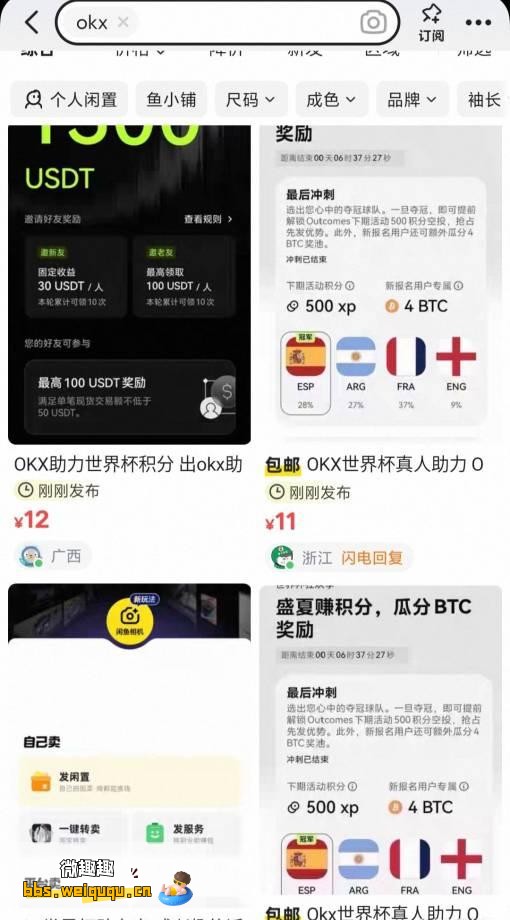
Task: Subscribe to this search with 订阅
Action: 431,23
